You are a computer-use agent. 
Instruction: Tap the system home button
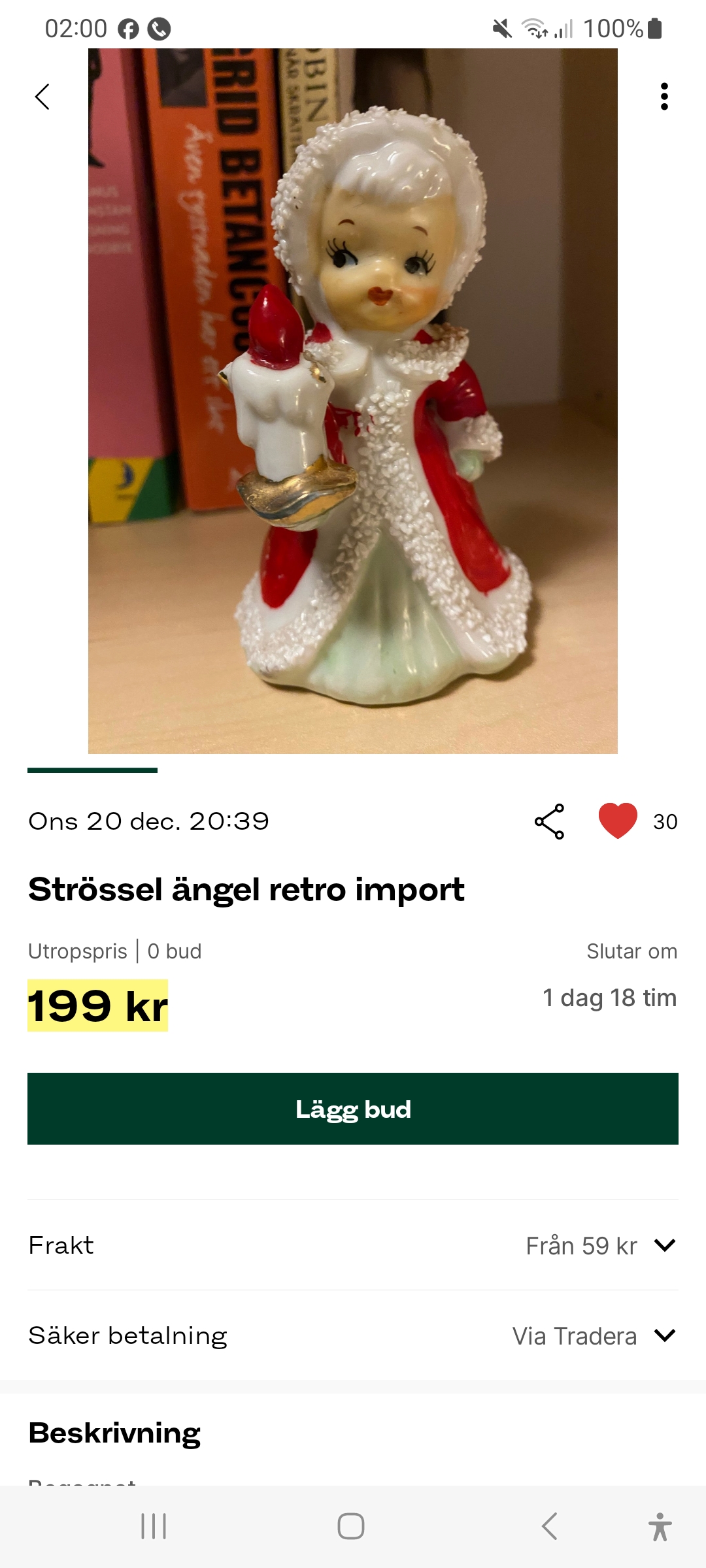(x=351, y=1526)
